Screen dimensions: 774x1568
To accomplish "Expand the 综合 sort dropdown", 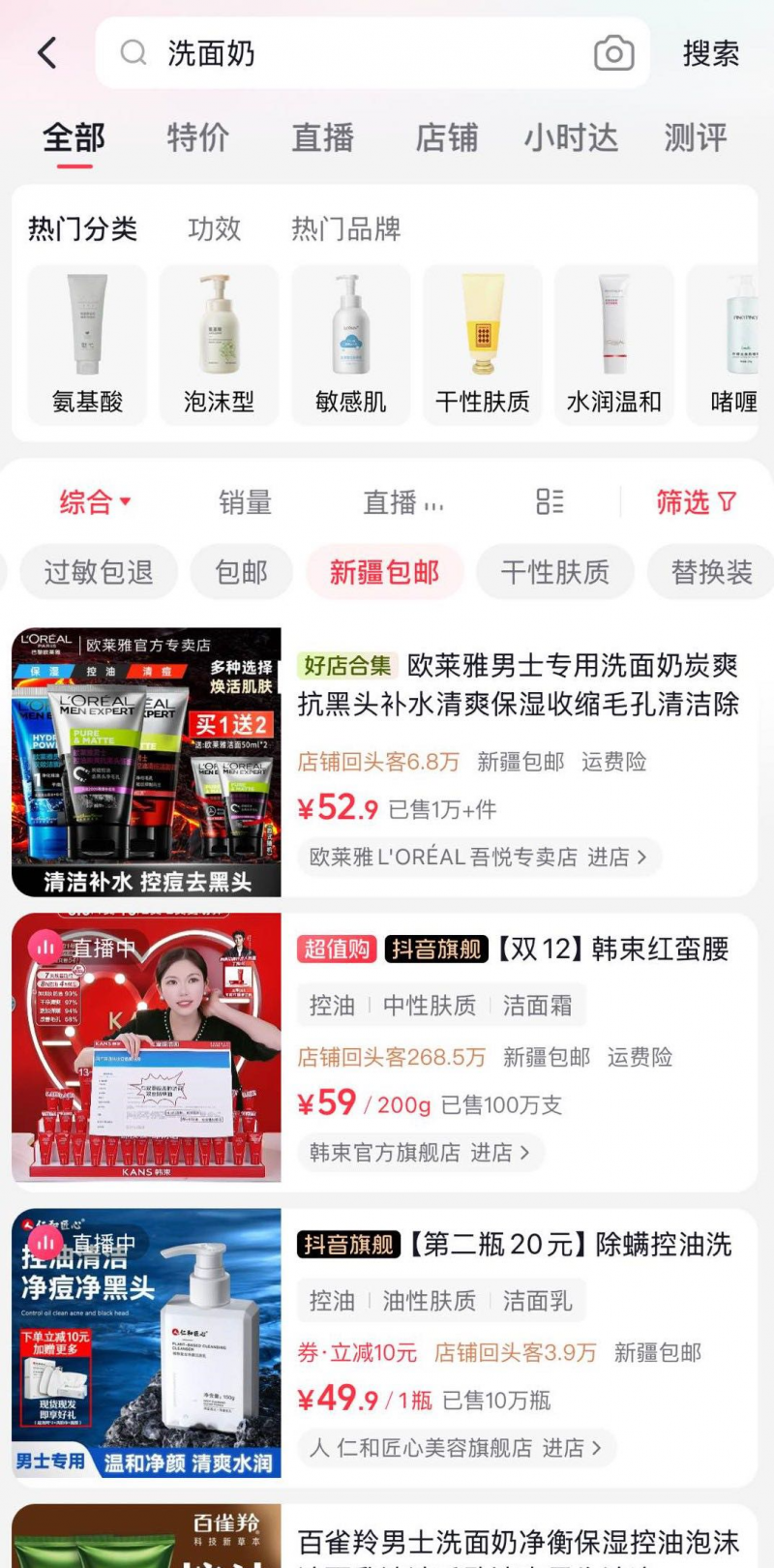I will tap(95, 502).
